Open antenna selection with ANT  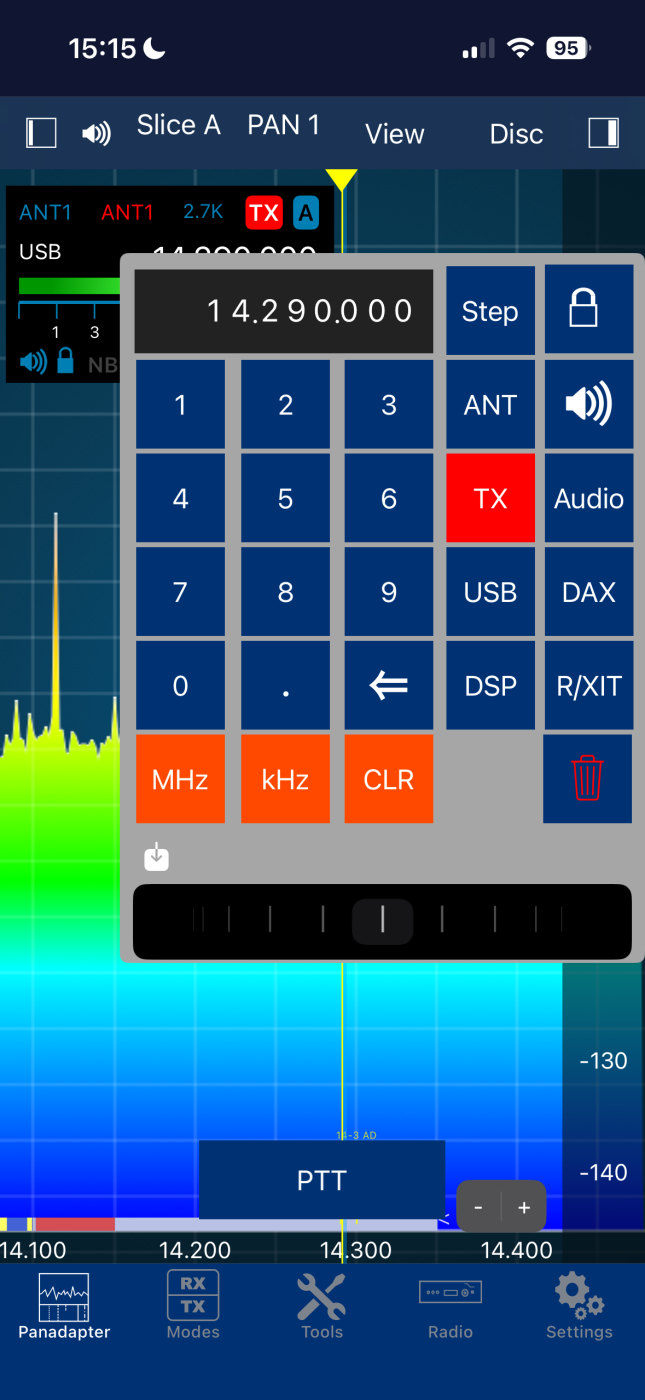(x=490, y=405)
